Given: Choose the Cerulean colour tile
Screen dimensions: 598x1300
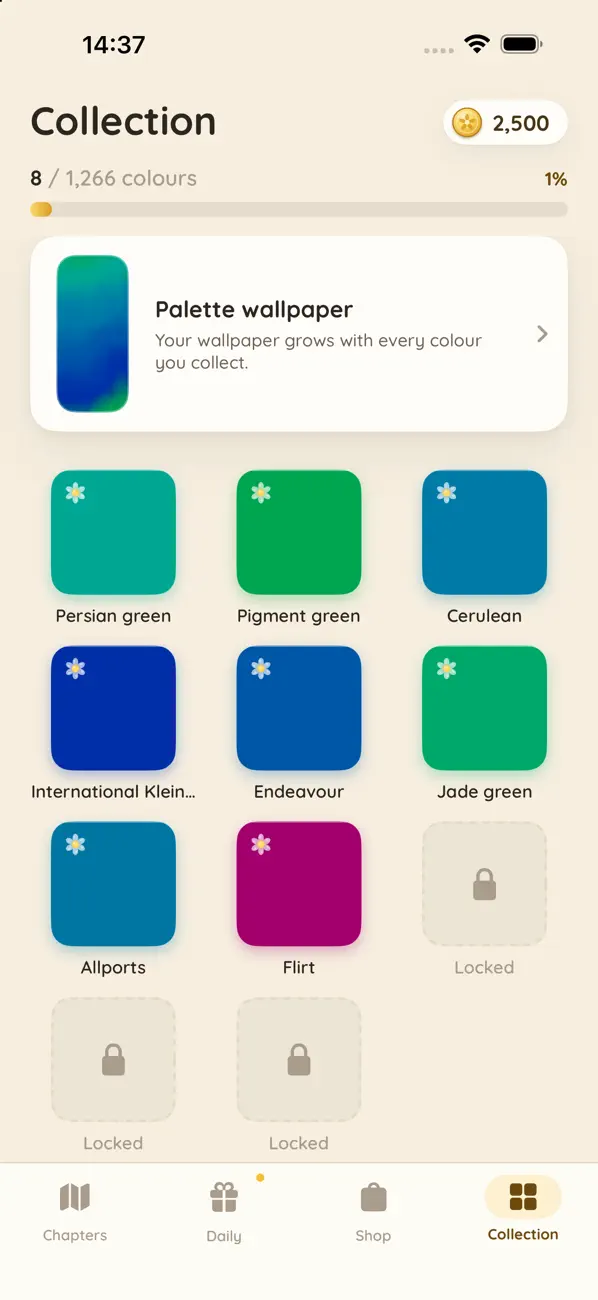Looking at the screenshot, I should 485,533.
